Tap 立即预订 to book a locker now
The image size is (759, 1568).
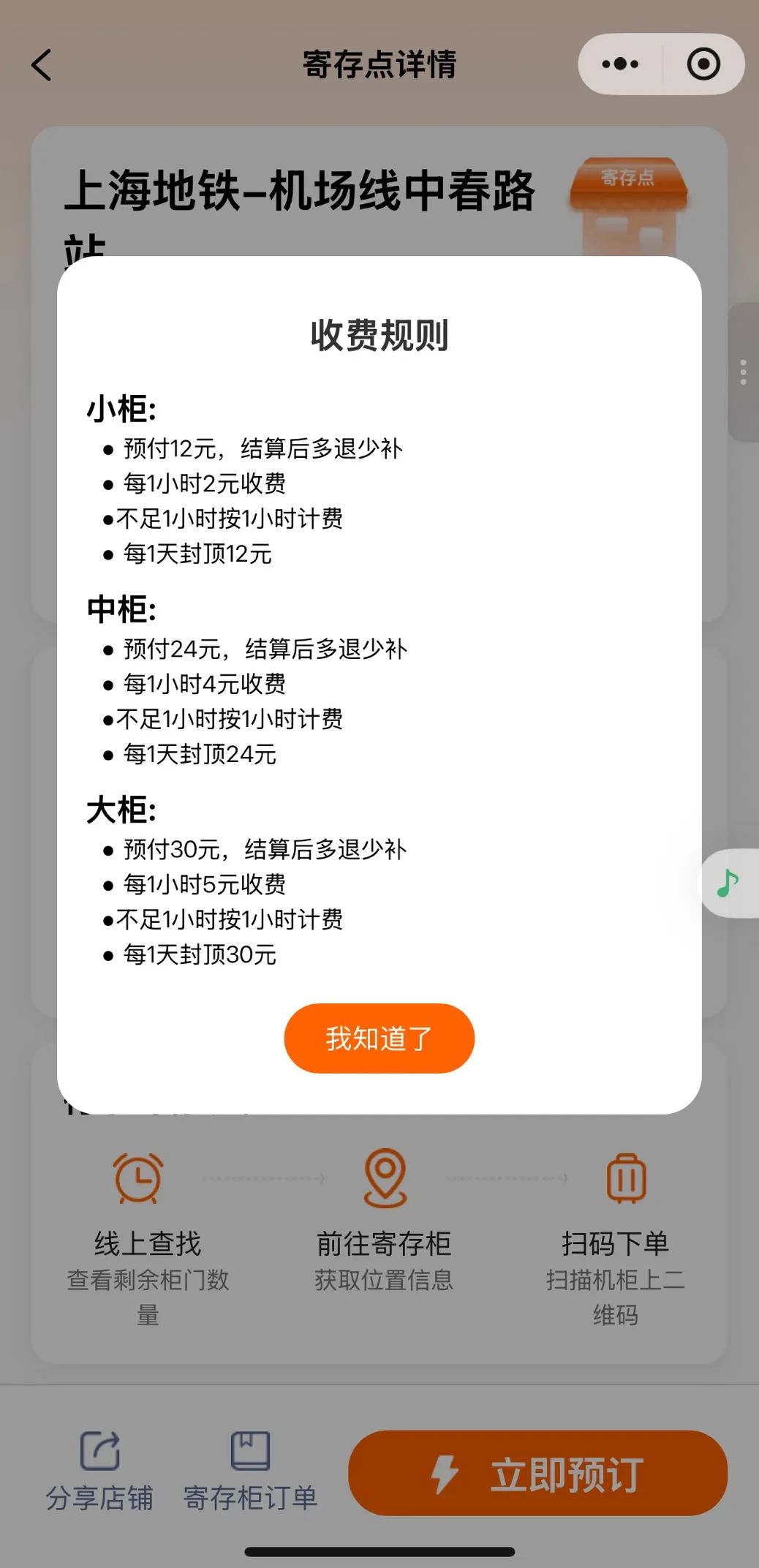pos(537,1474)
